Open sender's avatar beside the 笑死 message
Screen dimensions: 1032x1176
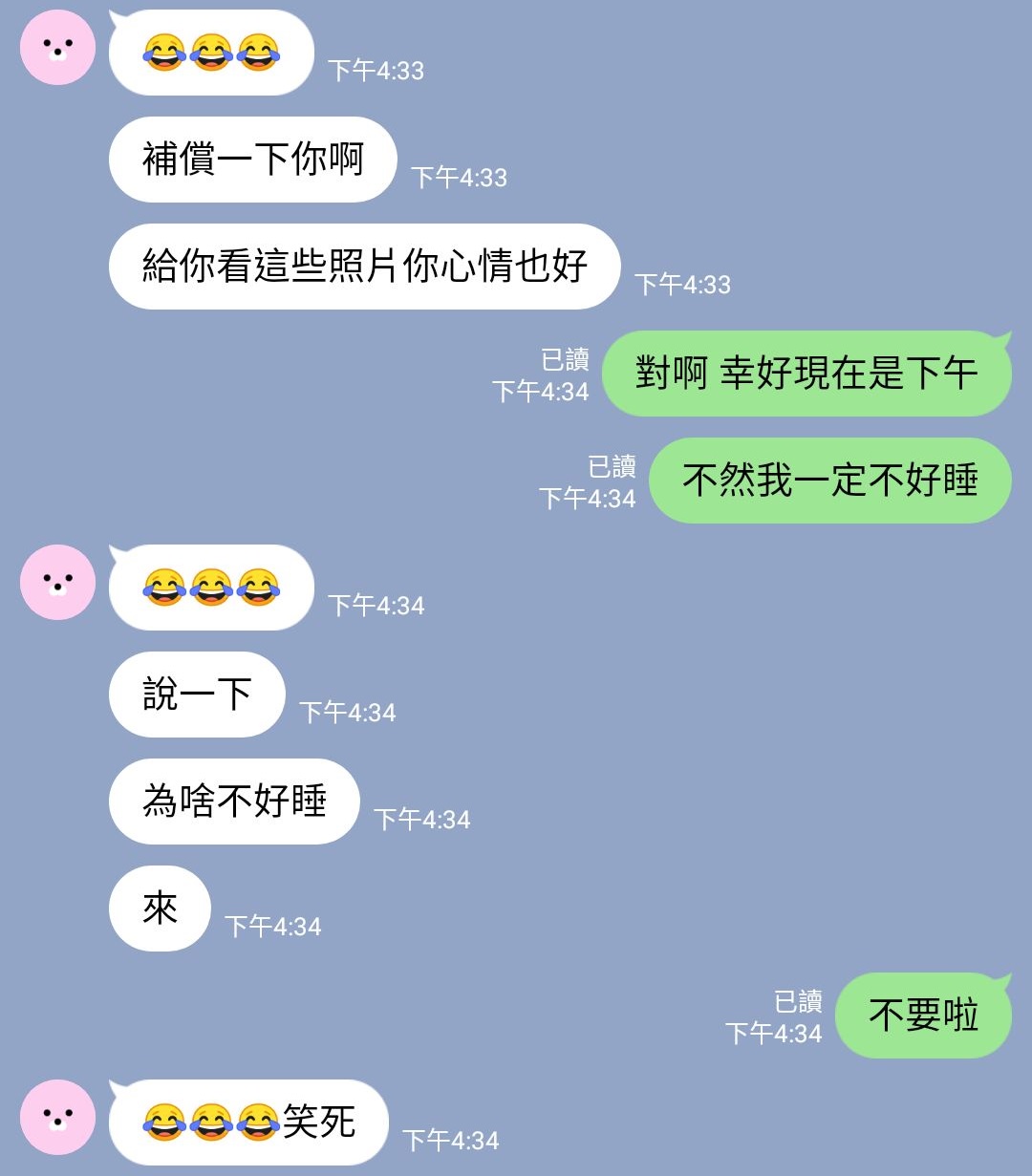(57, 1118)
